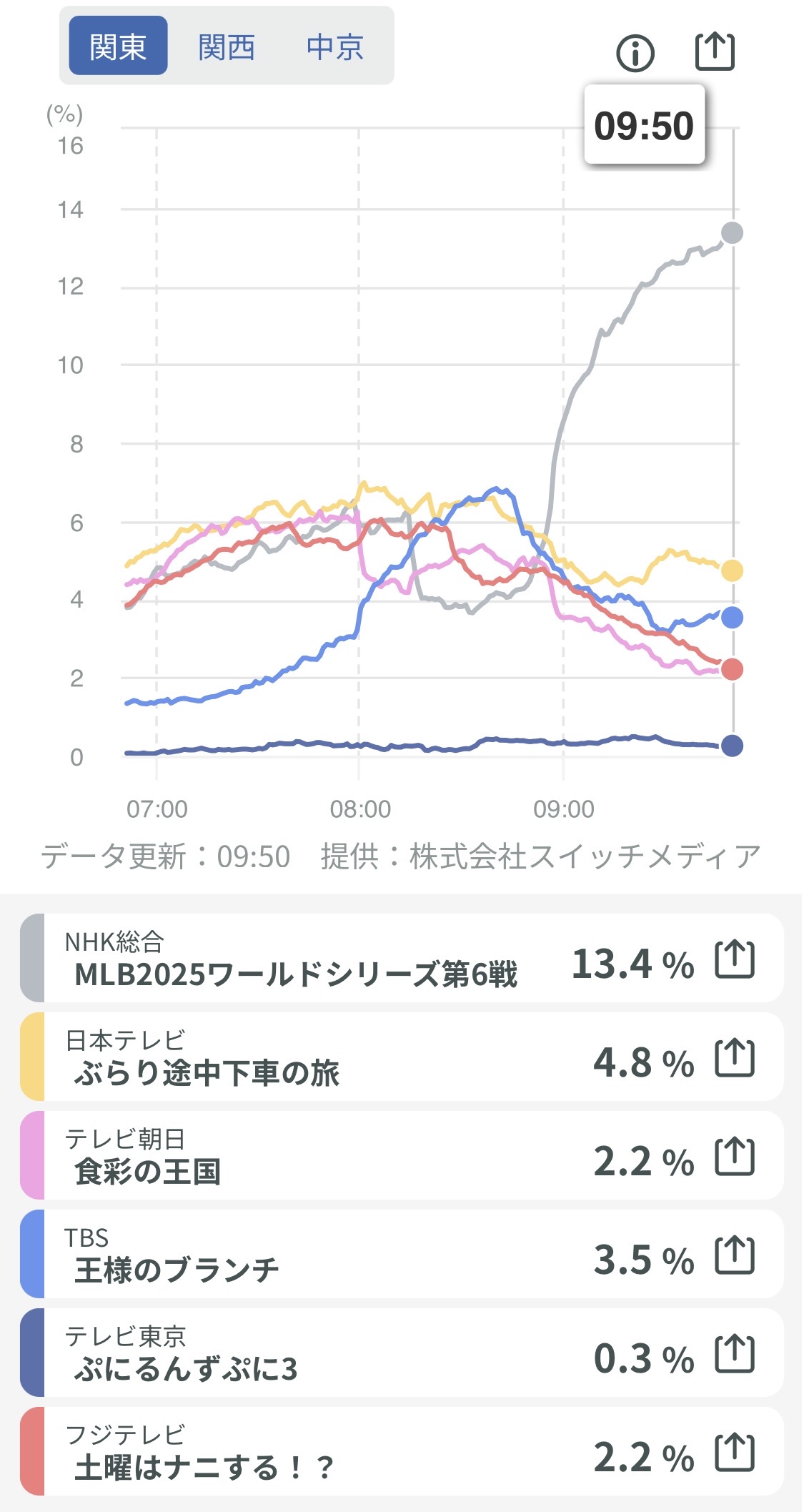Share the chart via the top share icon
This screenshot has width=804, height=1512.
pyautogui.click(x=715, y=51)
